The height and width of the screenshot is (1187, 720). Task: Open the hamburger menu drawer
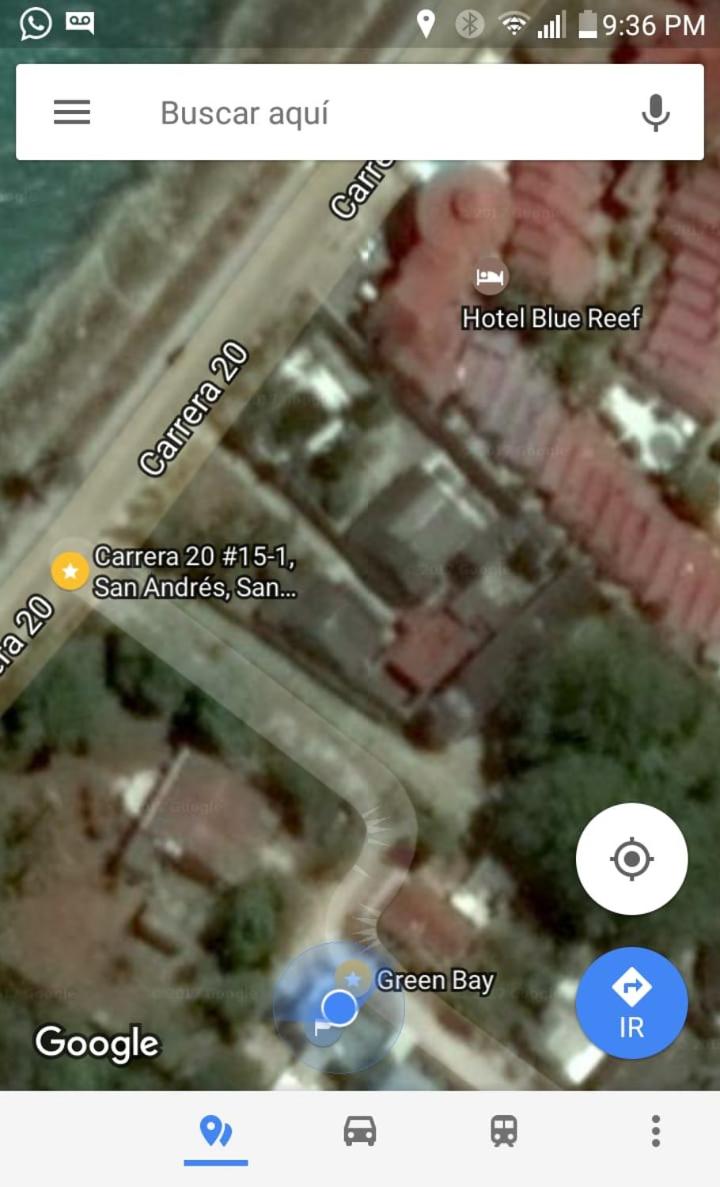click(x=72, y=113)
